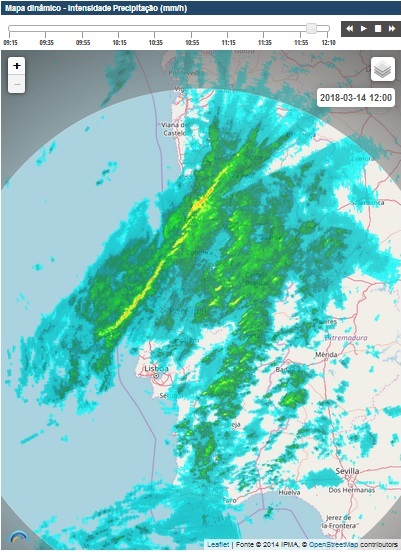Jump the timeline to 10:35
This screenshot has width=401, height=552.
pyautogui.click(x=155, y=43)
